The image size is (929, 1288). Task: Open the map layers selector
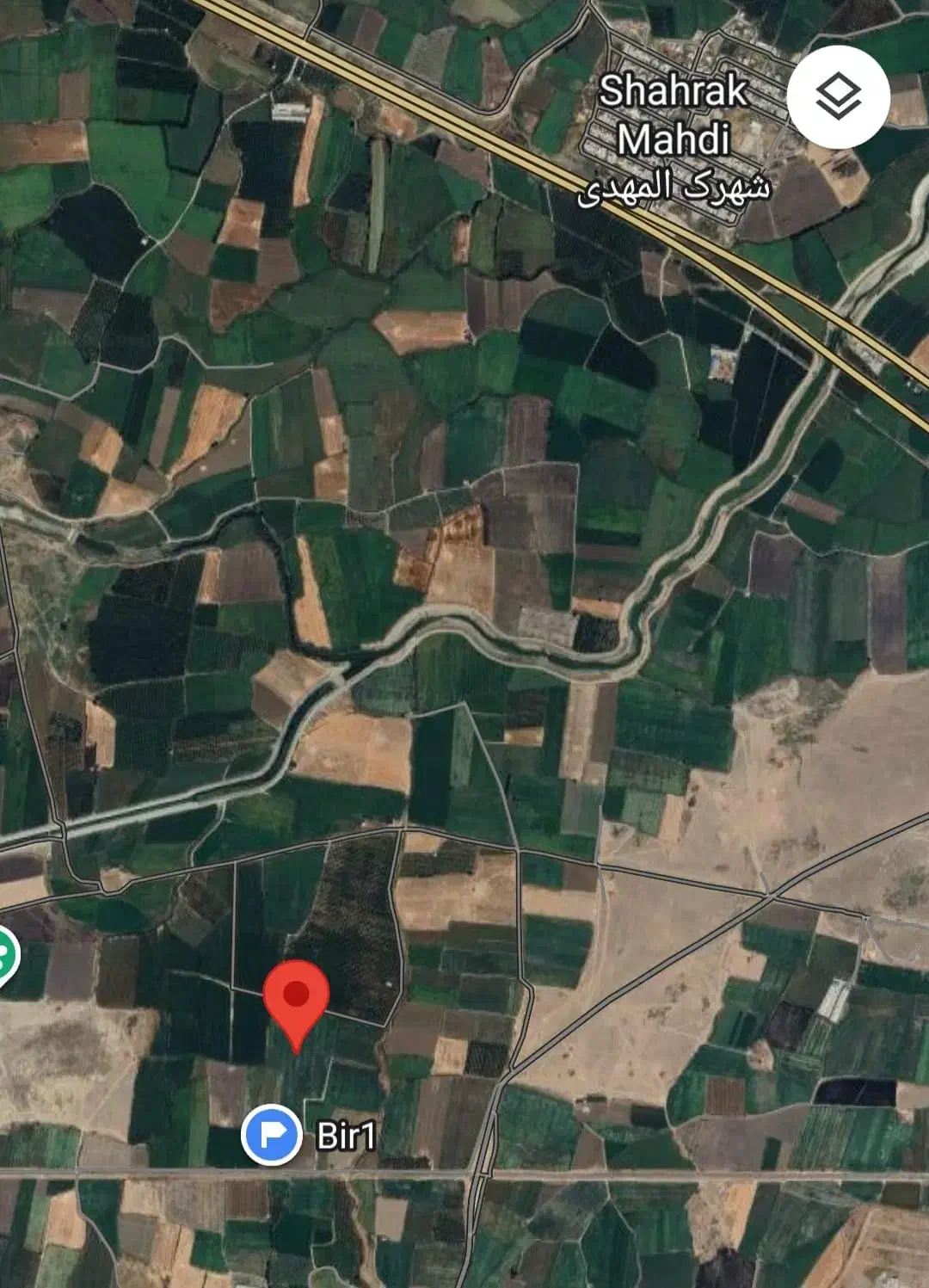point(837,96)
